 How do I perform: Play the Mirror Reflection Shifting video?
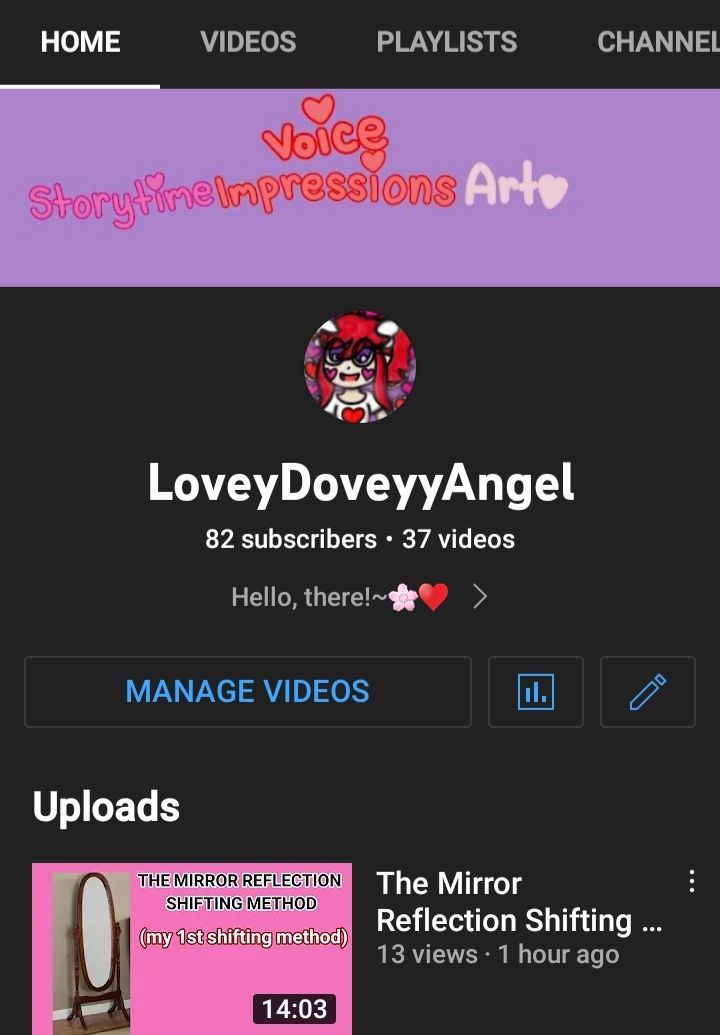(192, 948)
